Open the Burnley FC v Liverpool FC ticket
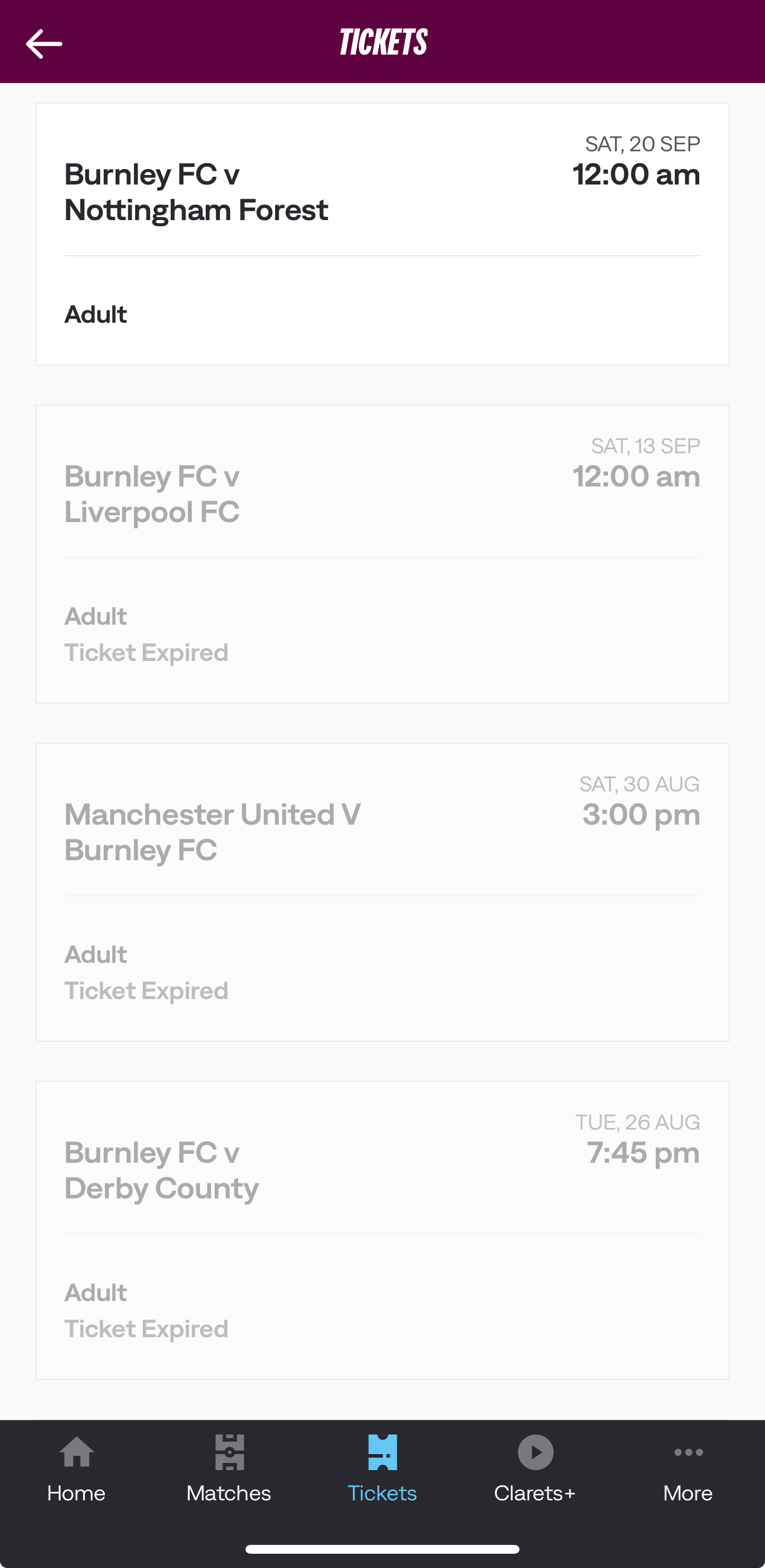This screenshot has height=1568, width=765. click(382, 554)
